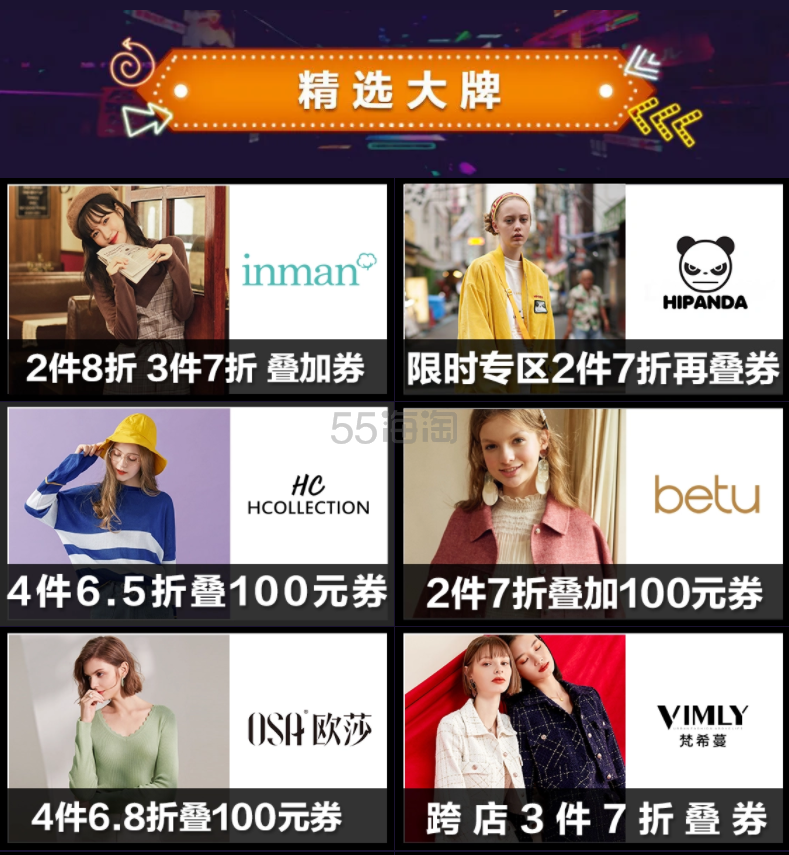Select the HCOLLECTION 4件6.5折 card
This screenshot has height=855, width=789.
tap(197, 512)
